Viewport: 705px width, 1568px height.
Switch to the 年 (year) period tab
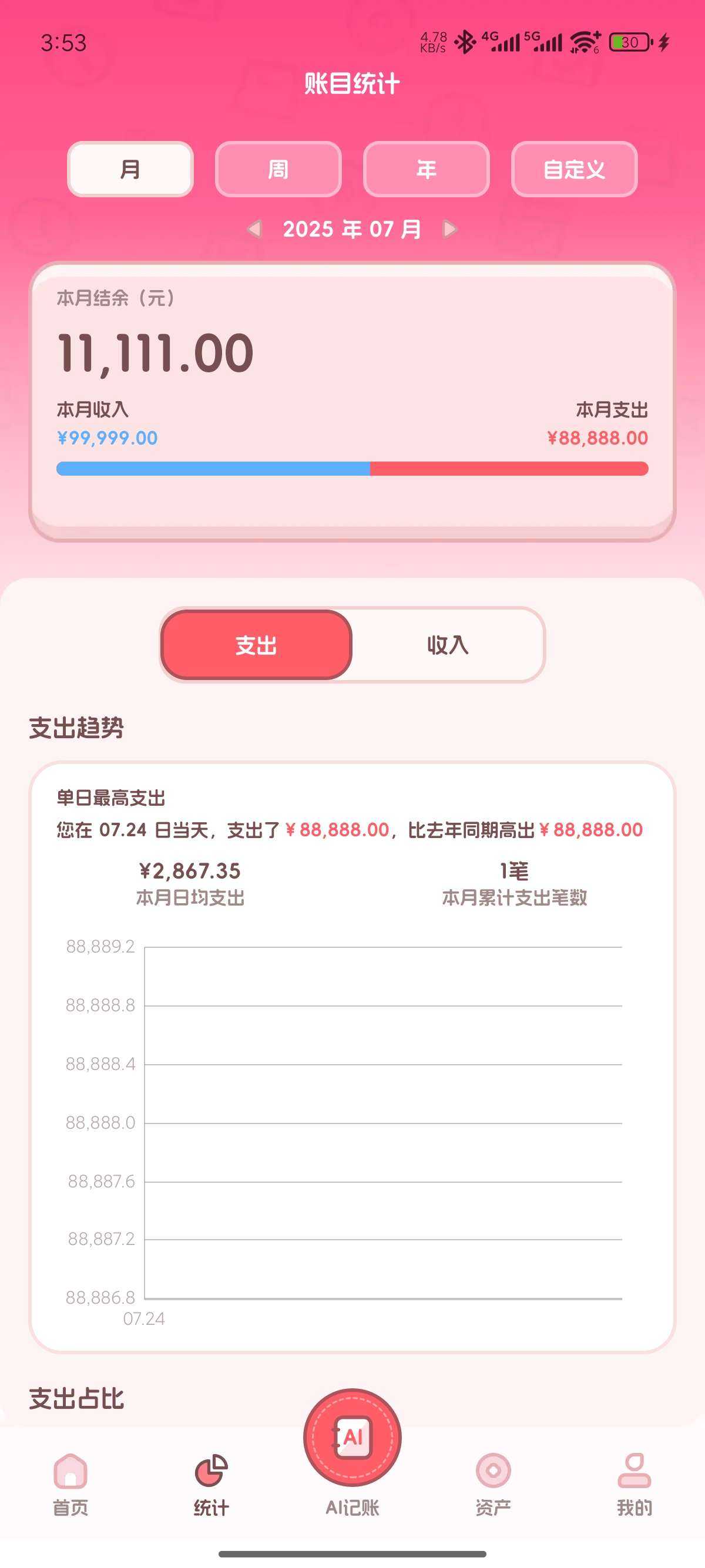tap(426, 169)
